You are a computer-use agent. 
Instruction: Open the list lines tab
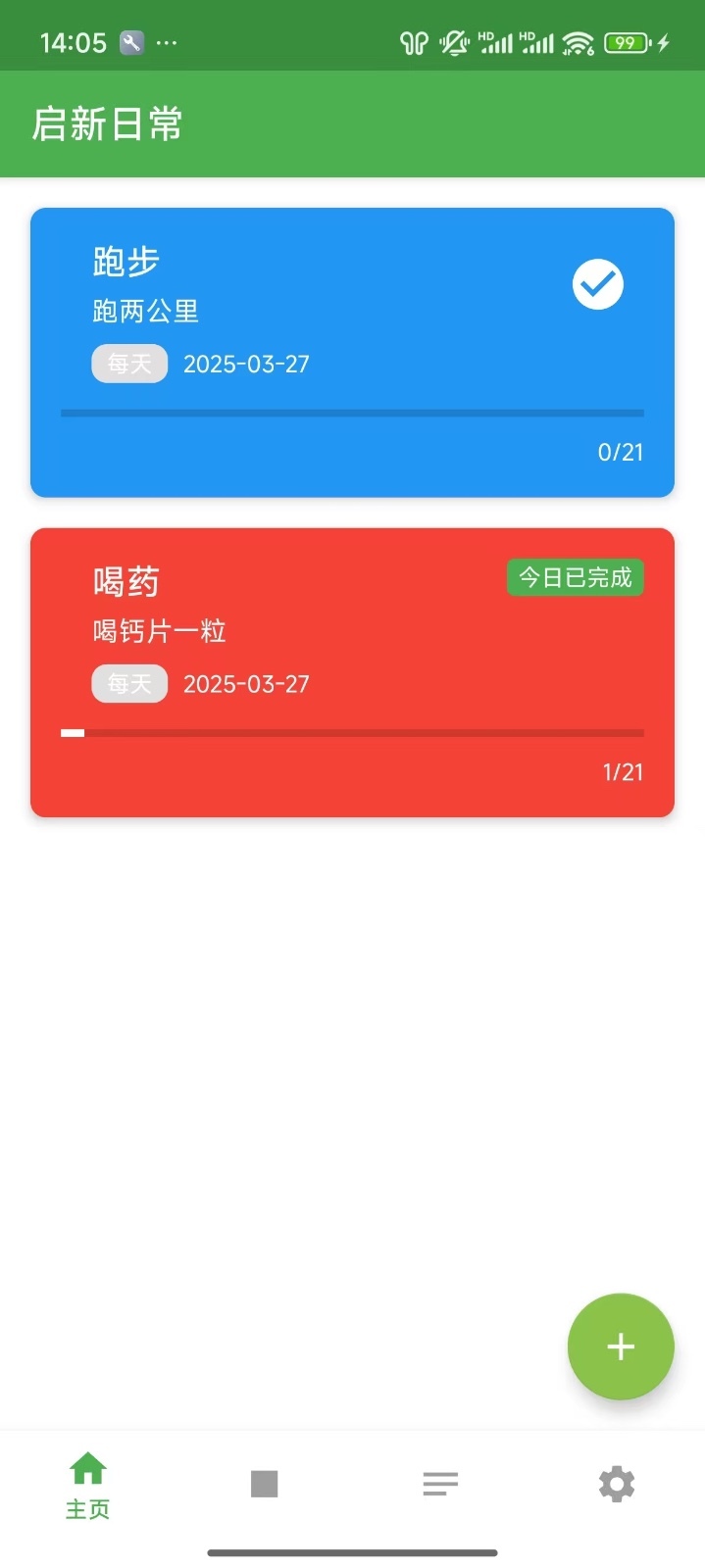[440, 1484]
